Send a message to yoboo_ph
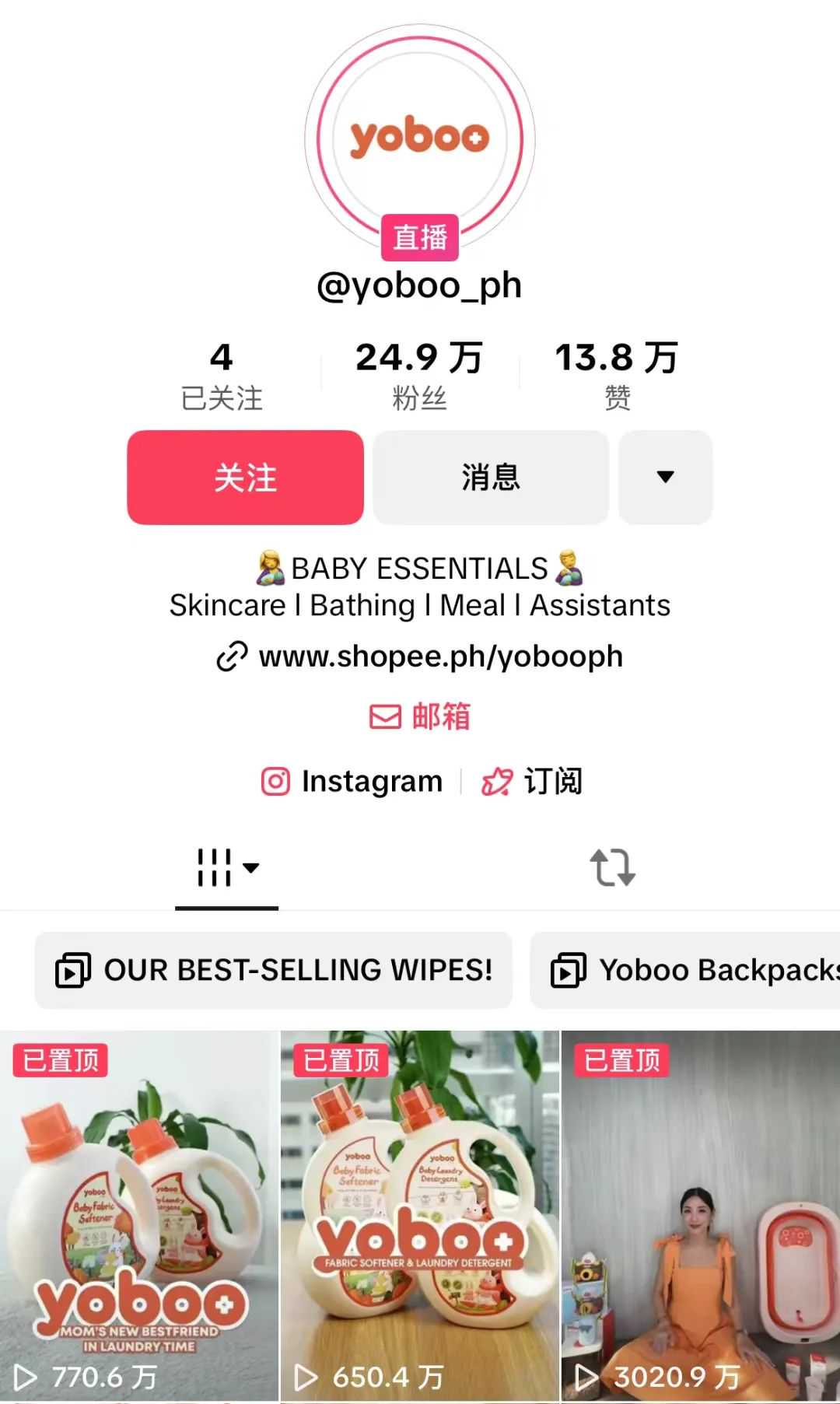Viewport: 840px width, 1404px height. coord(490,477)
